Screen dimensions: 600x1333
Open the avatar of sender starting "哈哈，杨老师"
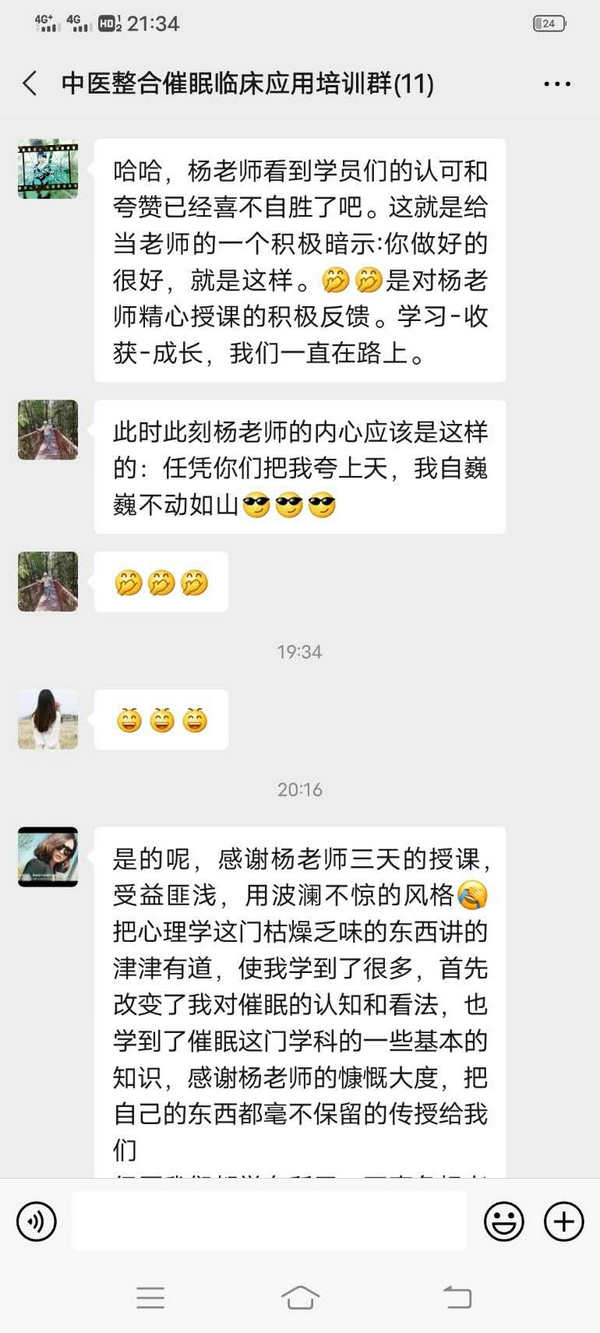point(48,169)
